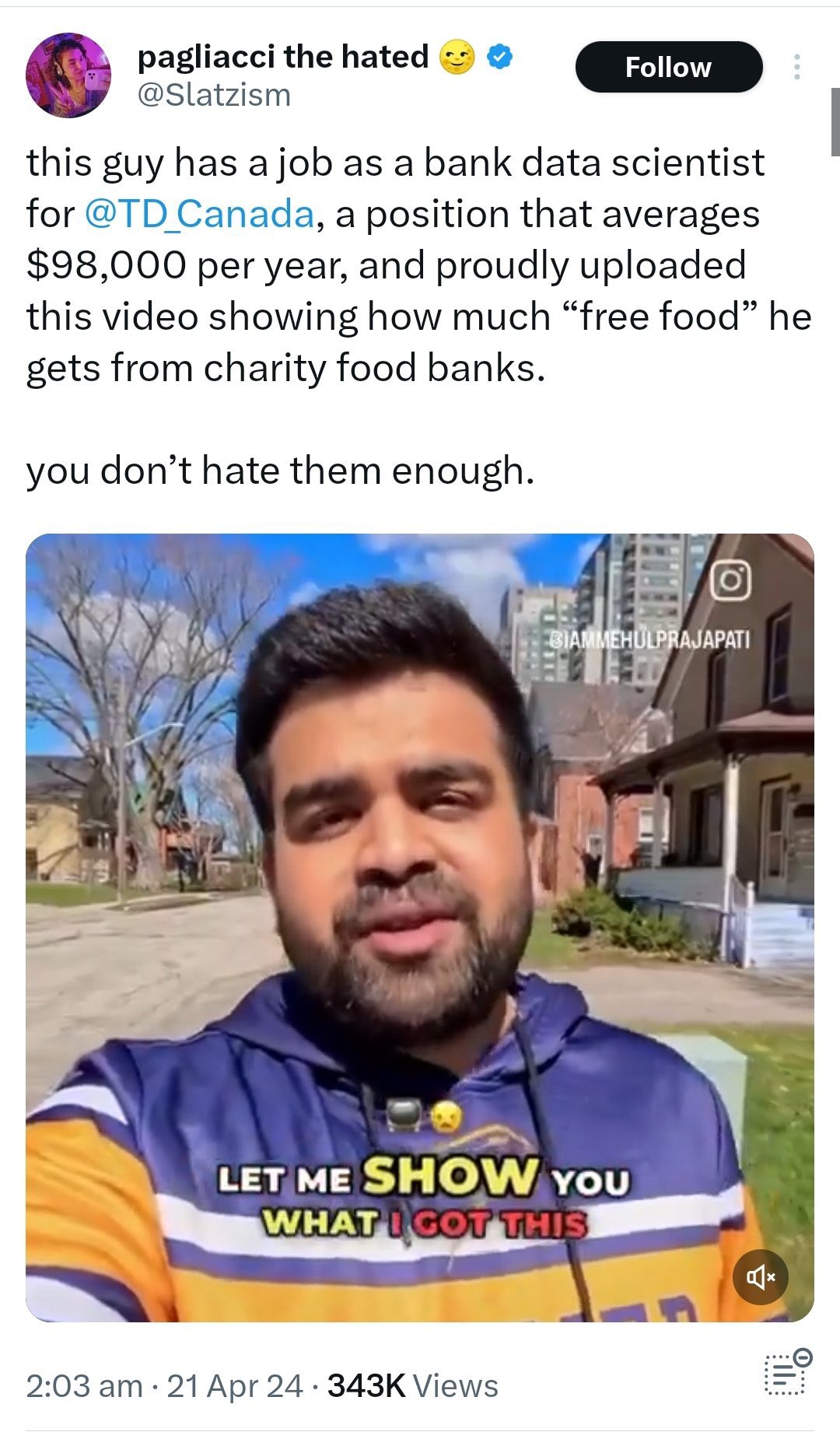Unmute the video sound

coord(760,1276)
